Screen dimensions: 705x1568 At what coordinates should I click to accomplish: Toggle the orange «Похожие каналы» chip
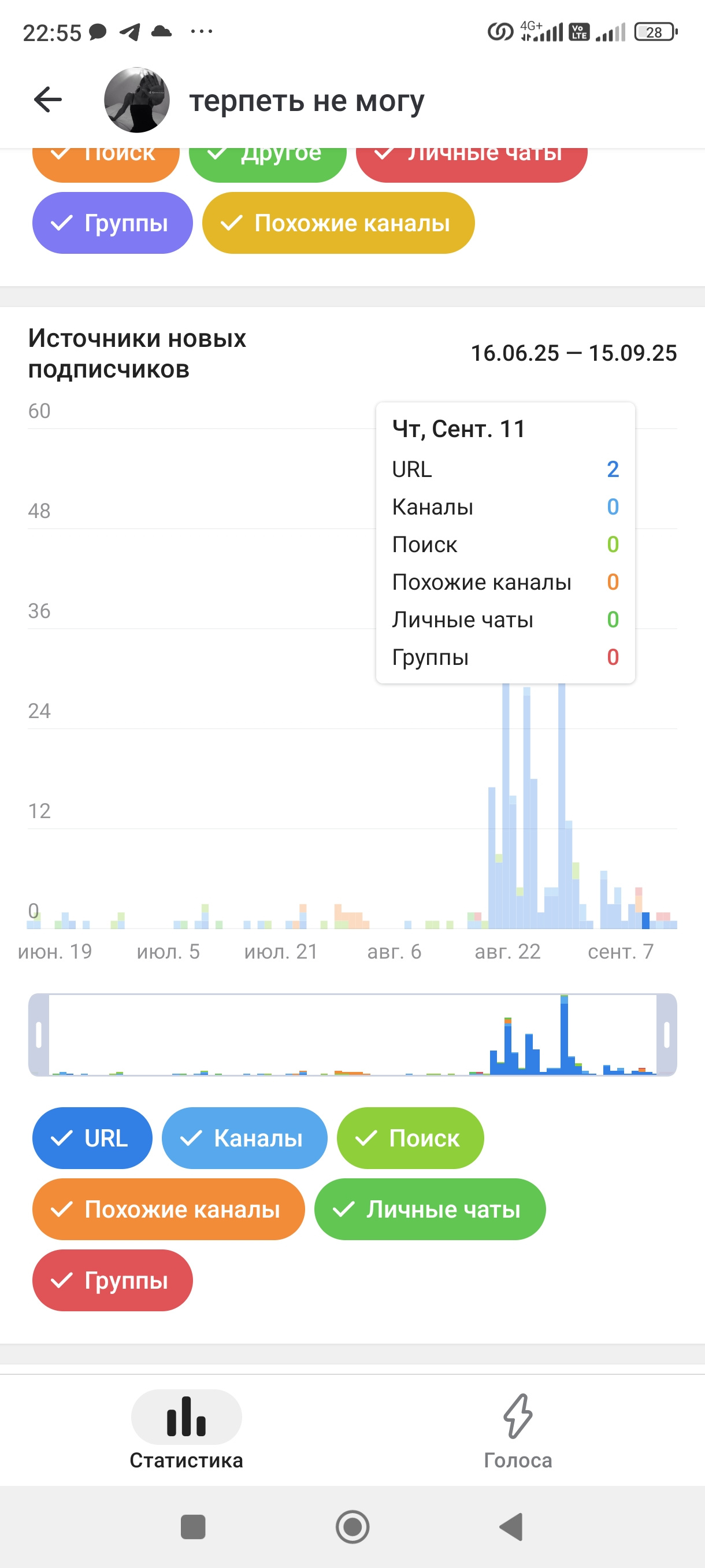click(169, 1209)
